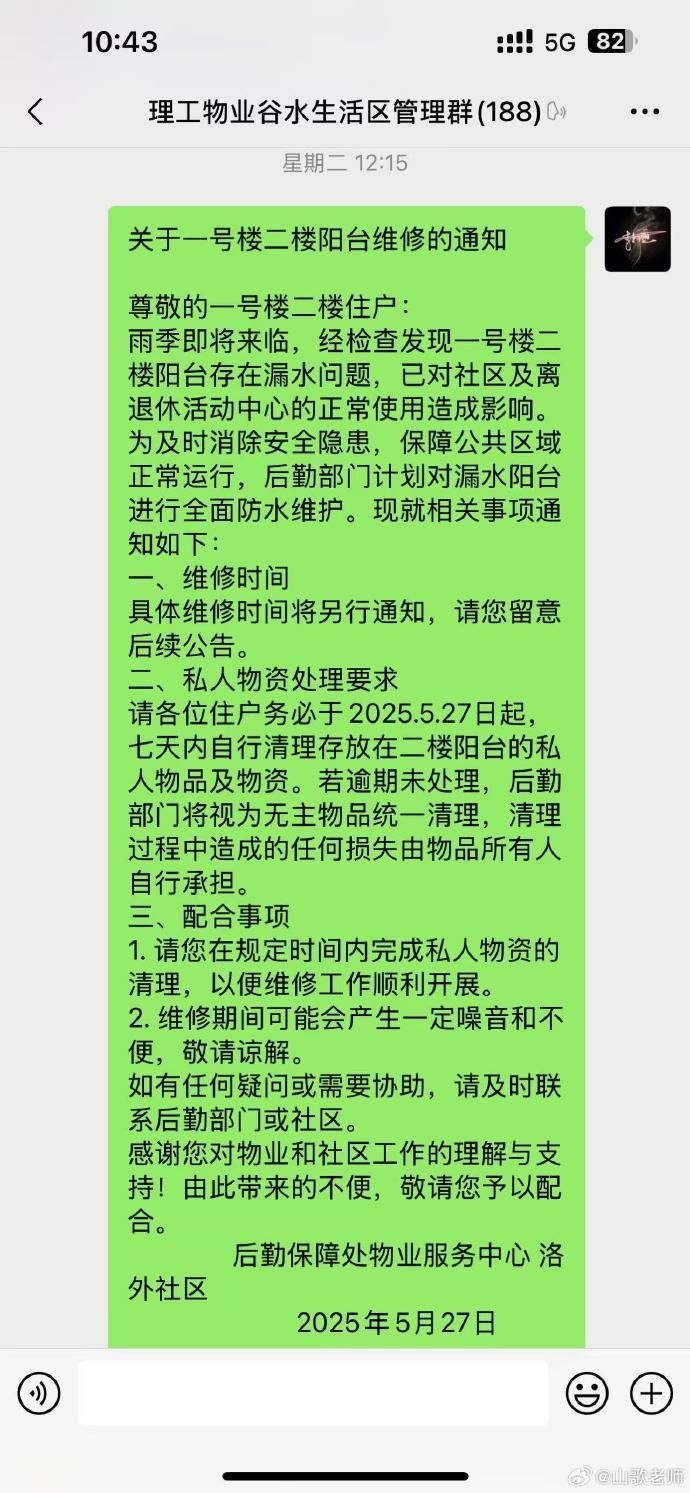Focus the message text field
The width and height of the screenshot is (690, 1493).
[313, 1393]
